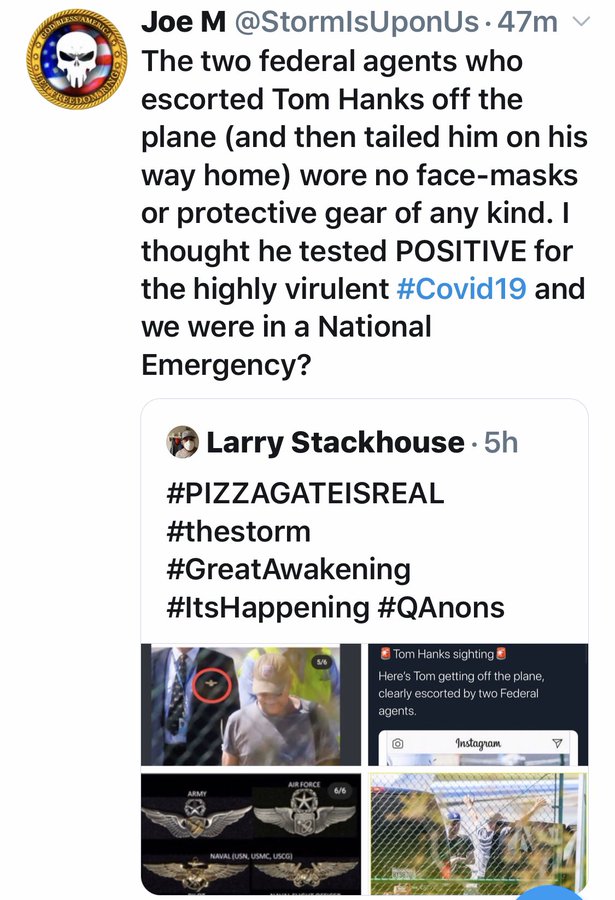Open the military badges image
Viewport: 615px width, 900px height.
pos(251,832)
